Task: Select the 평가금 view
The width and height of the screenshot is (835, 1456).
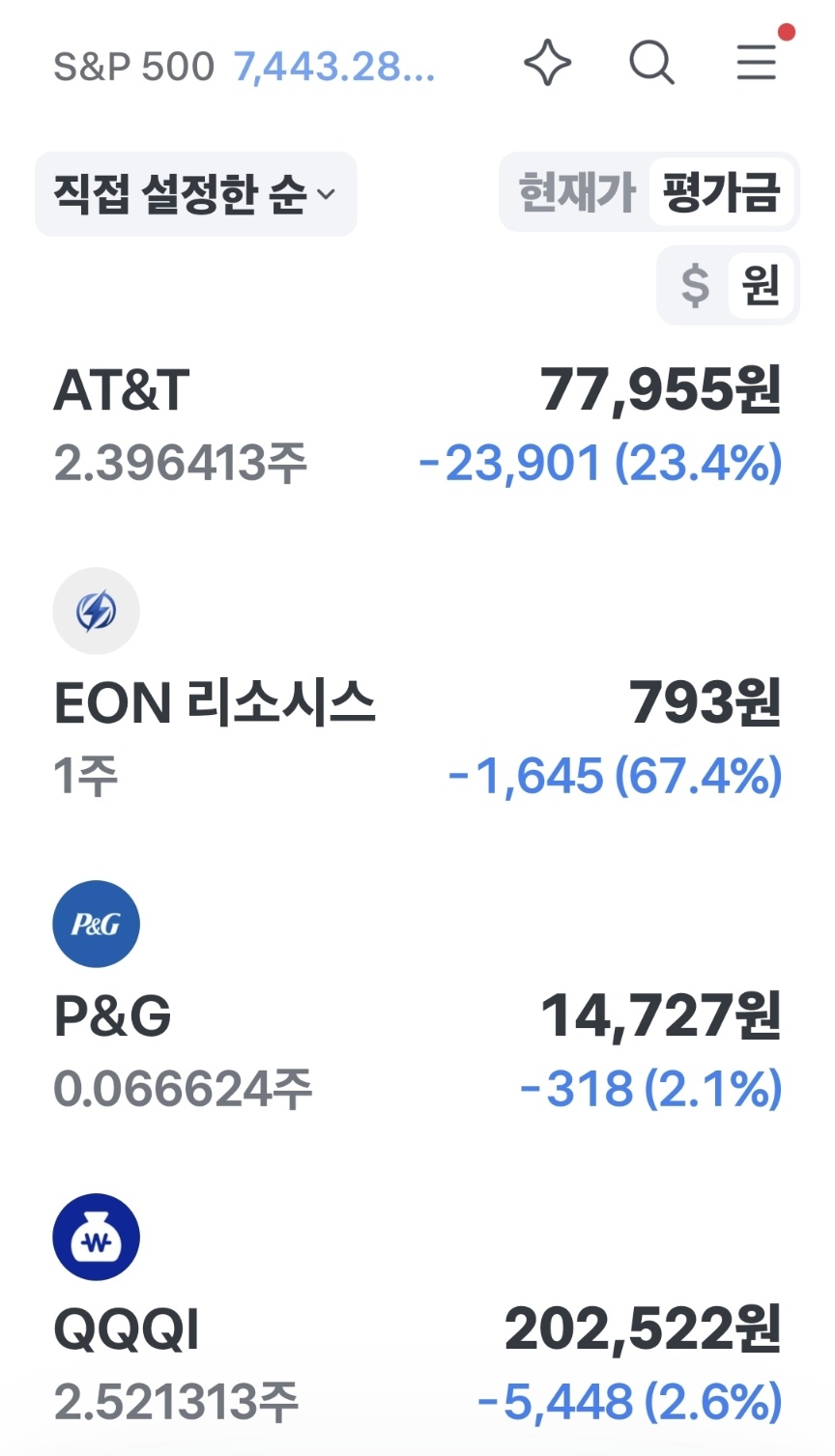Action: click(x=721, y=191)
